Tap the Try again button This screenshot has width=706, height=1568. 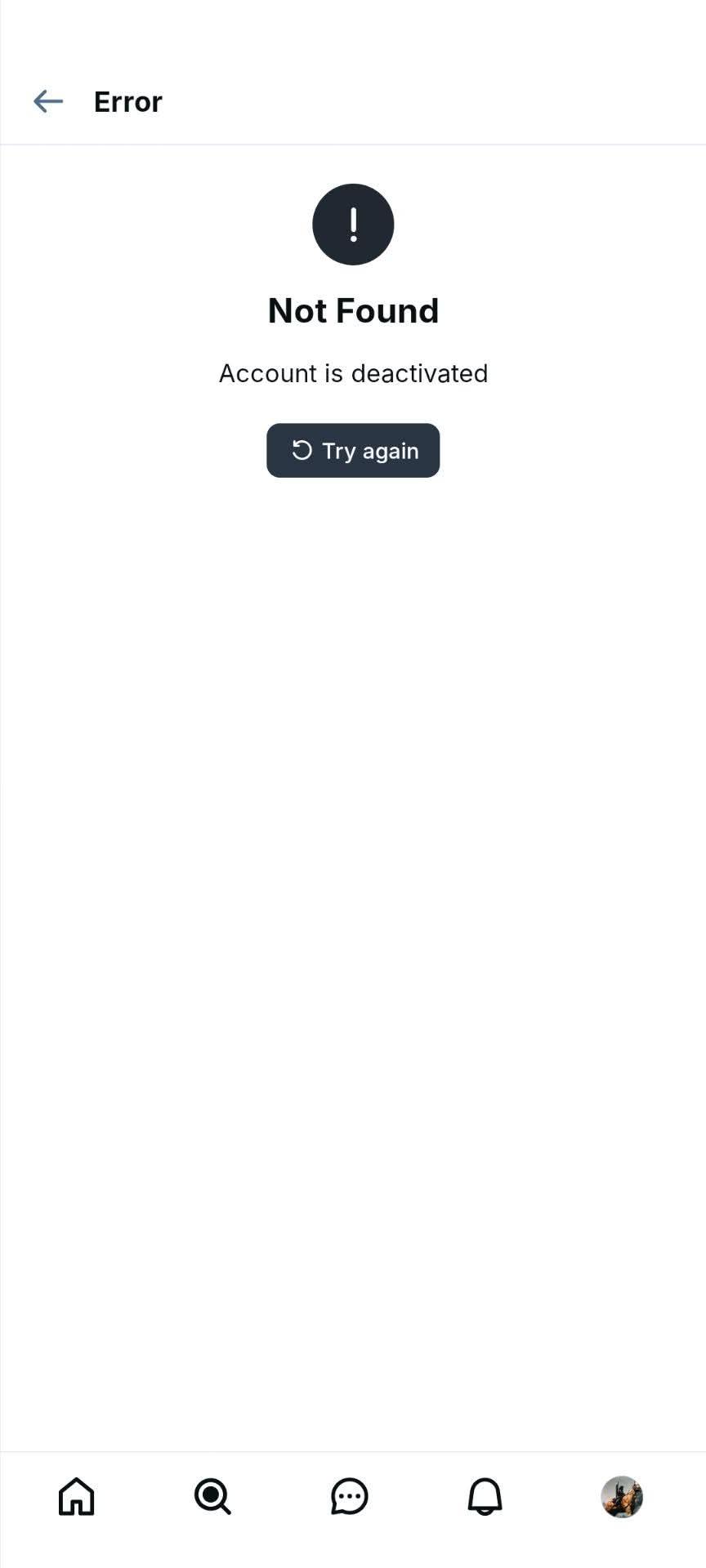353,450
